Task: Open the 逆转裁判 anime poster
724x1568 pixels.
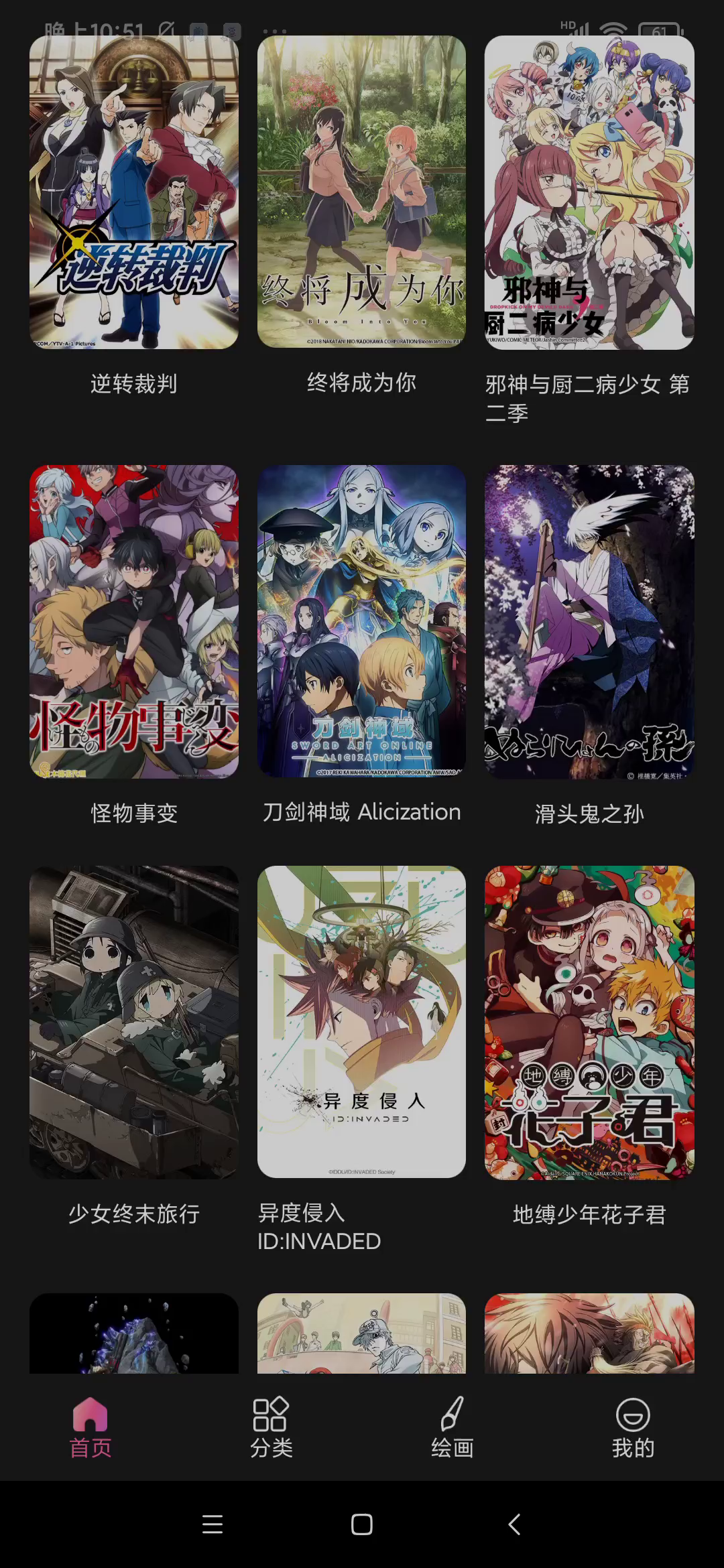Action: click(x=134, y=192)
